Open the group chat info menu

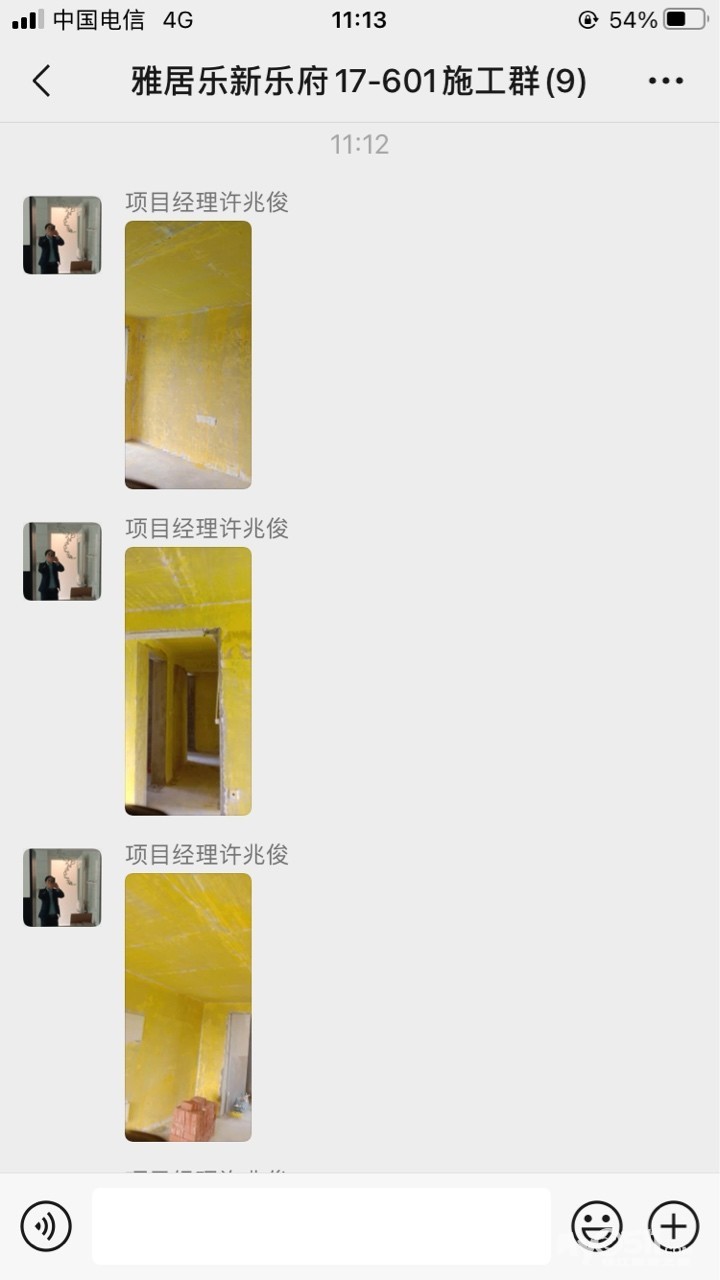pos(666,81)
